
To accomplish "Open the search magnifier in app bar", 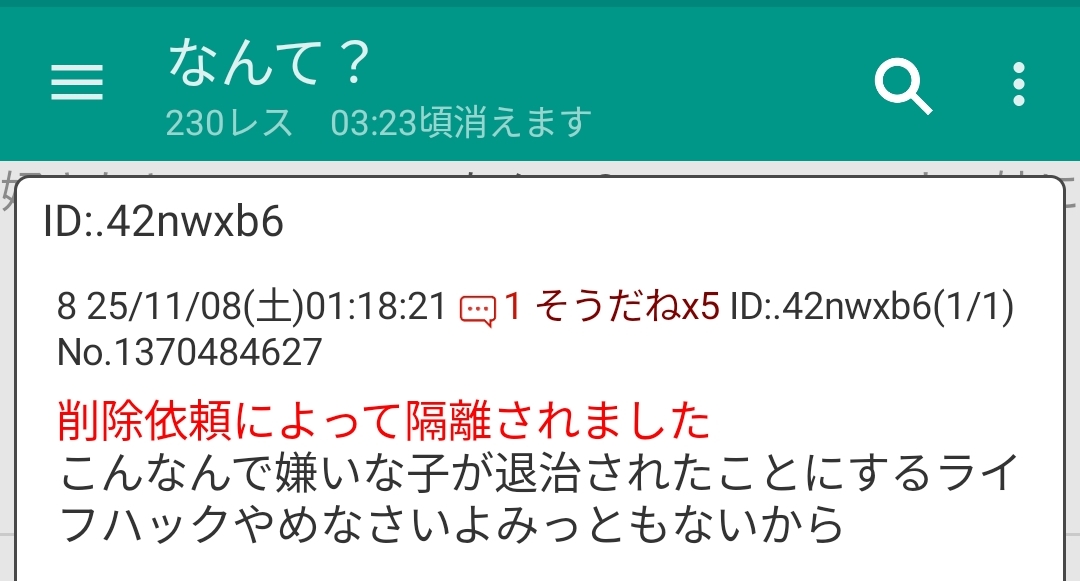I will click(x=903, y=85).
